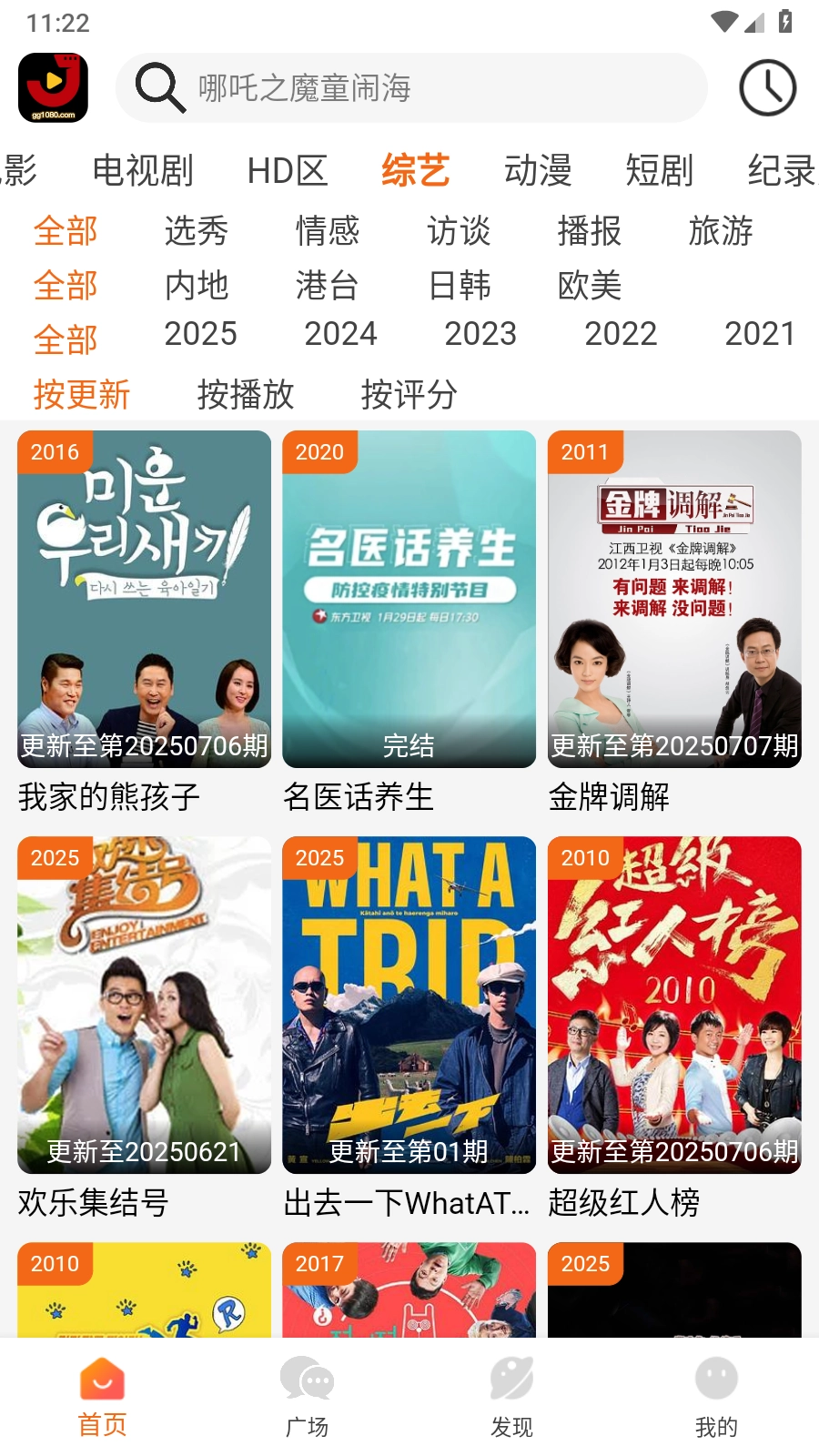Screen dimensions: 819x1456
Task: Open the 我的 profile icon
Action: 716,1380
